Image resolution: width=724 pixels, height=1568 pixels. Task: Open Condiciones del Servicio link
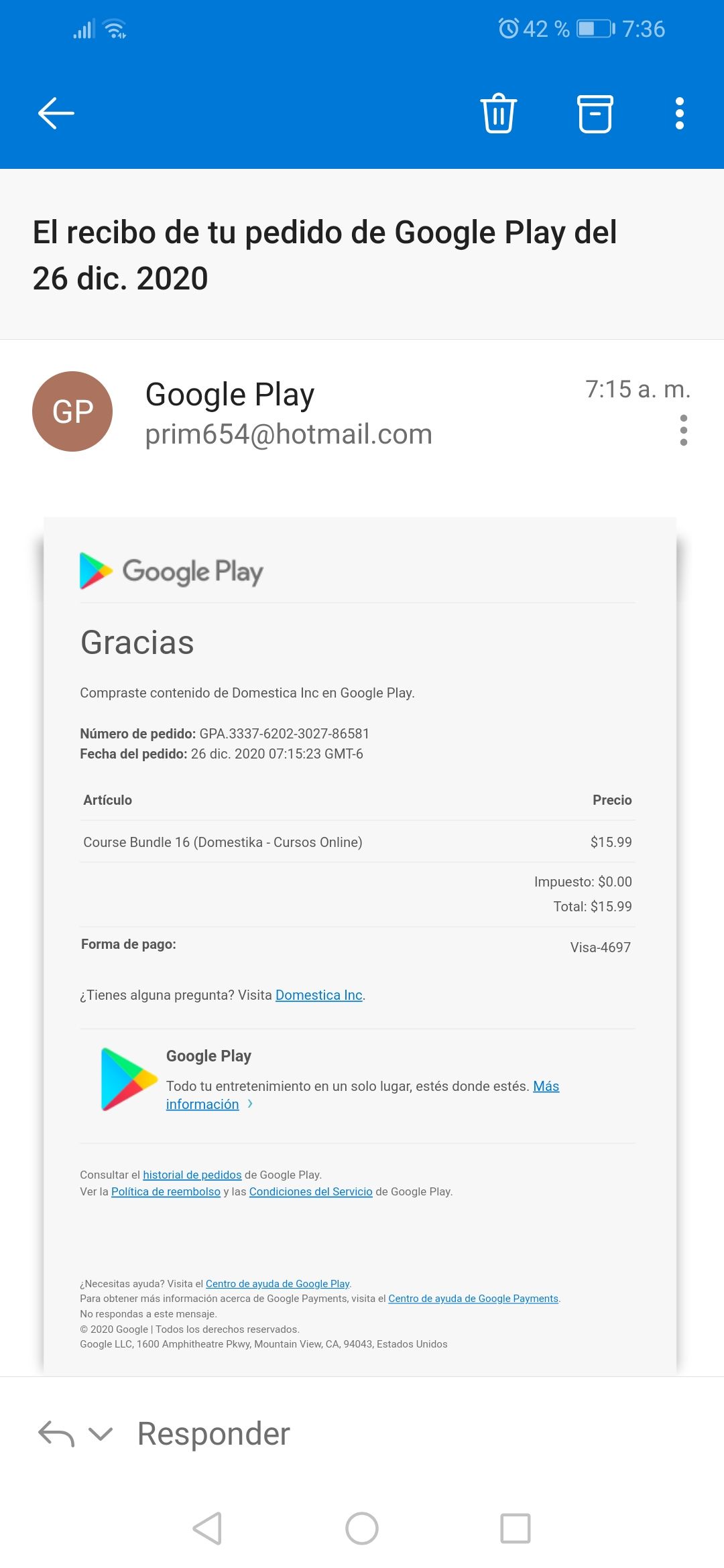coord(311,1191)
